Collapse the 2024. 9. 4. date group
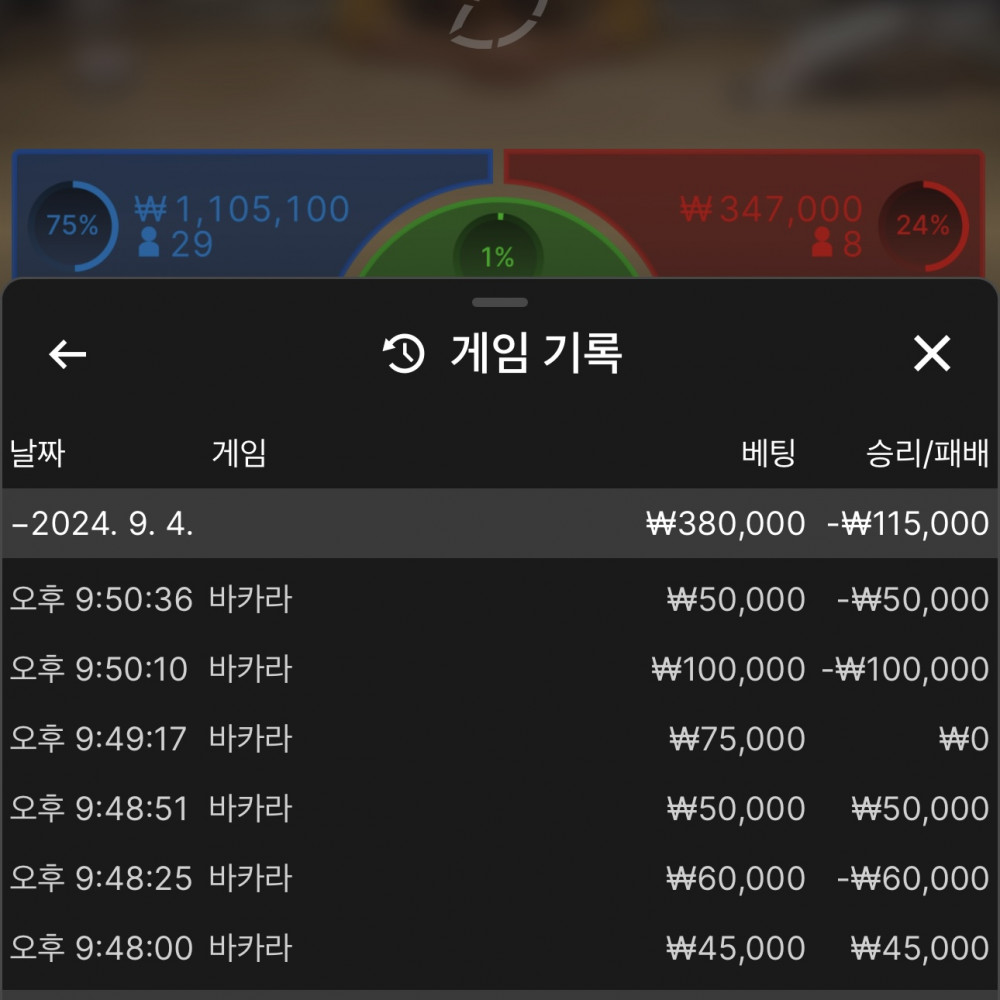 pyautogui.click(x=100, y=523)
